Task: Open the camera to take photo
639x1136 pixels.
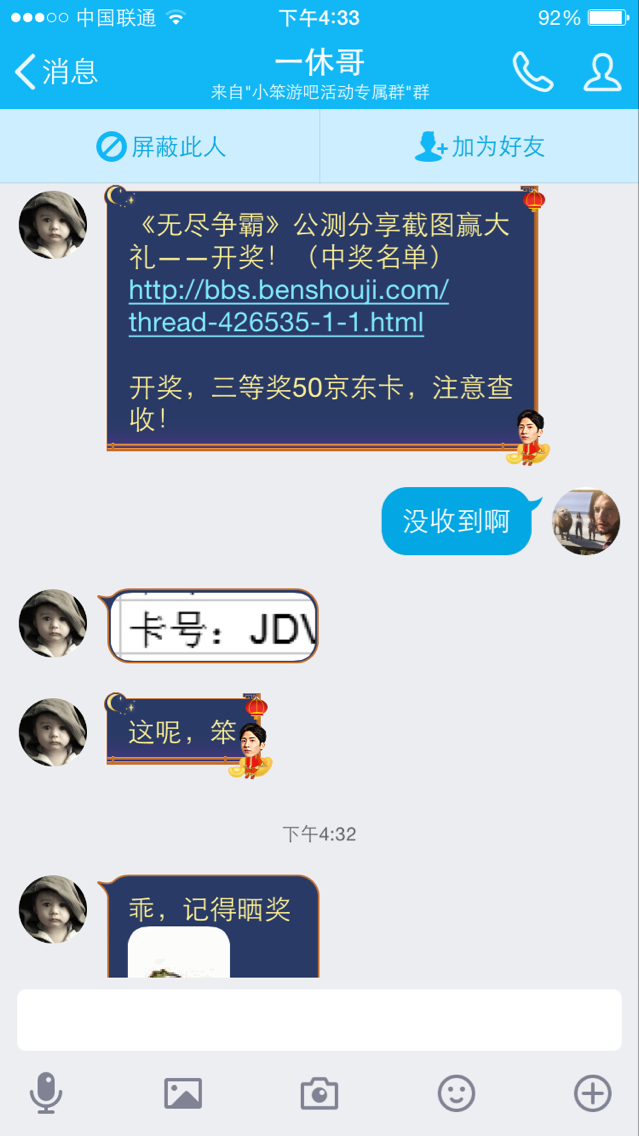Action: (x=319, y=1093)
